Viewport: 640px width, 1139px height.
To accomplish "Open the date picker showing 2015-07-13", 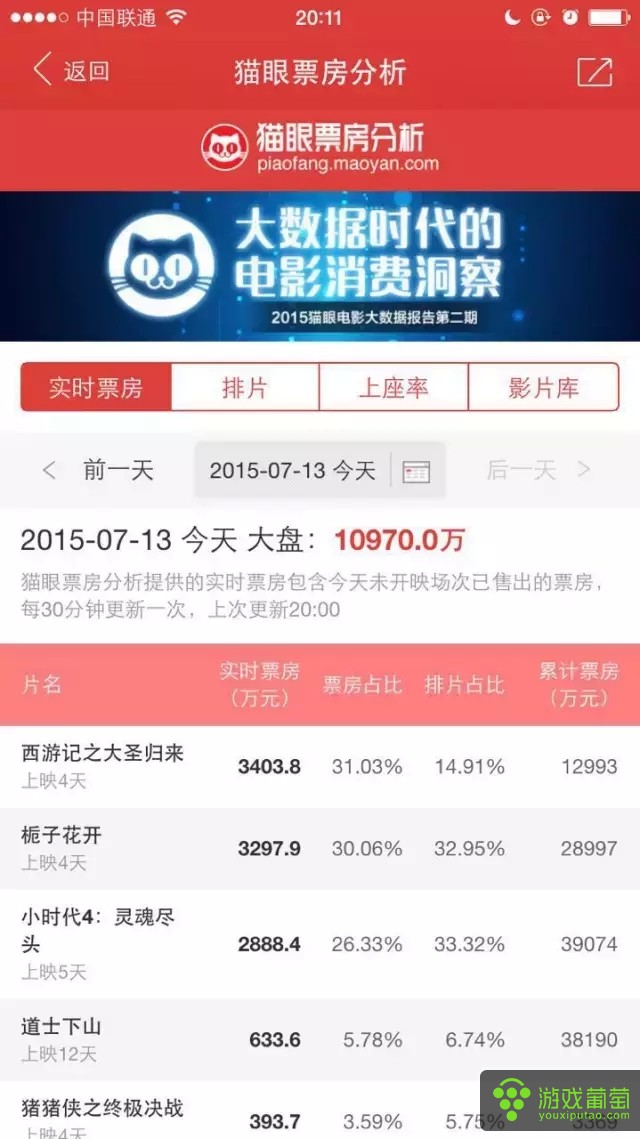I will click(x=320, y=470).
